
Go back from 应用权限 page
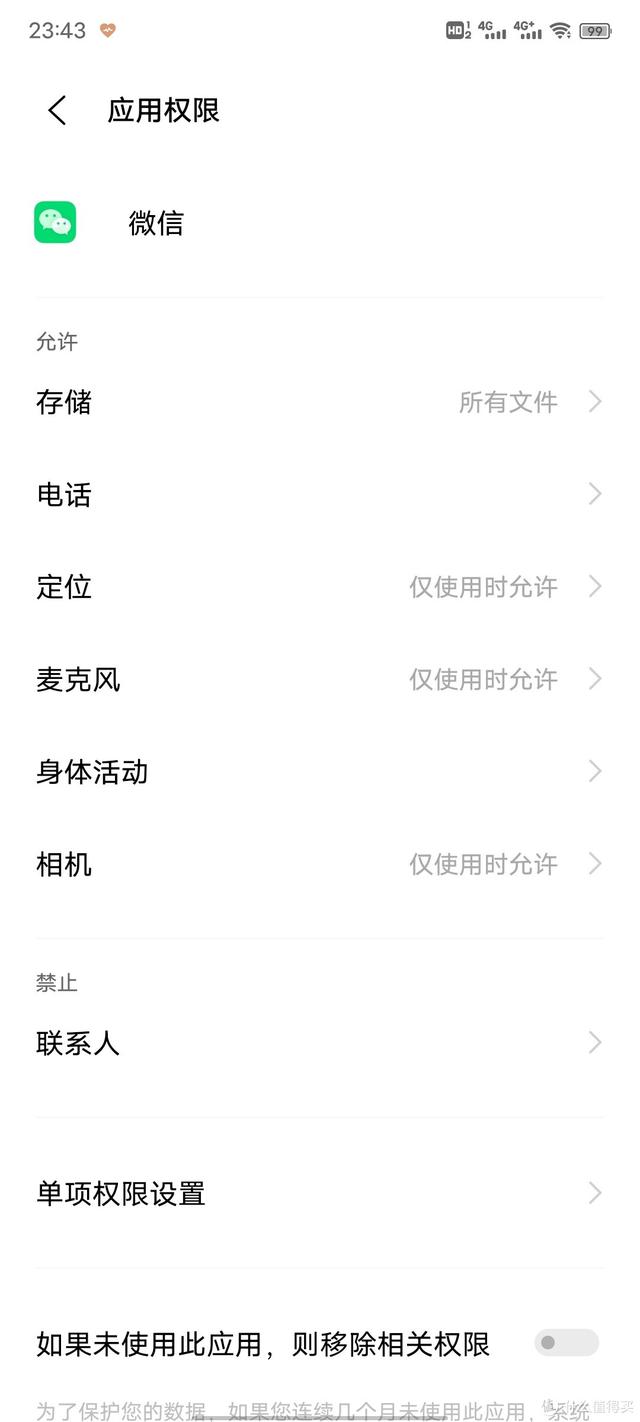coord(57,110)
